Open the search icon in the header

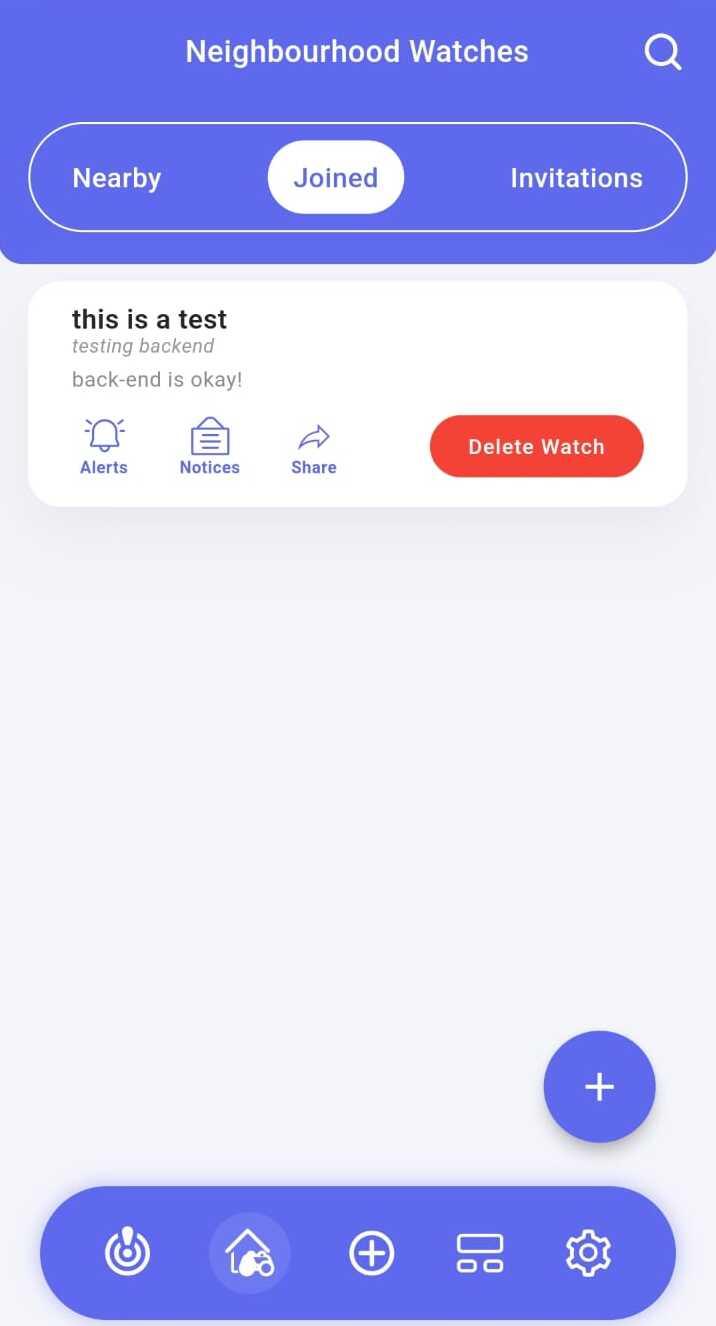(x=662, y=52)
